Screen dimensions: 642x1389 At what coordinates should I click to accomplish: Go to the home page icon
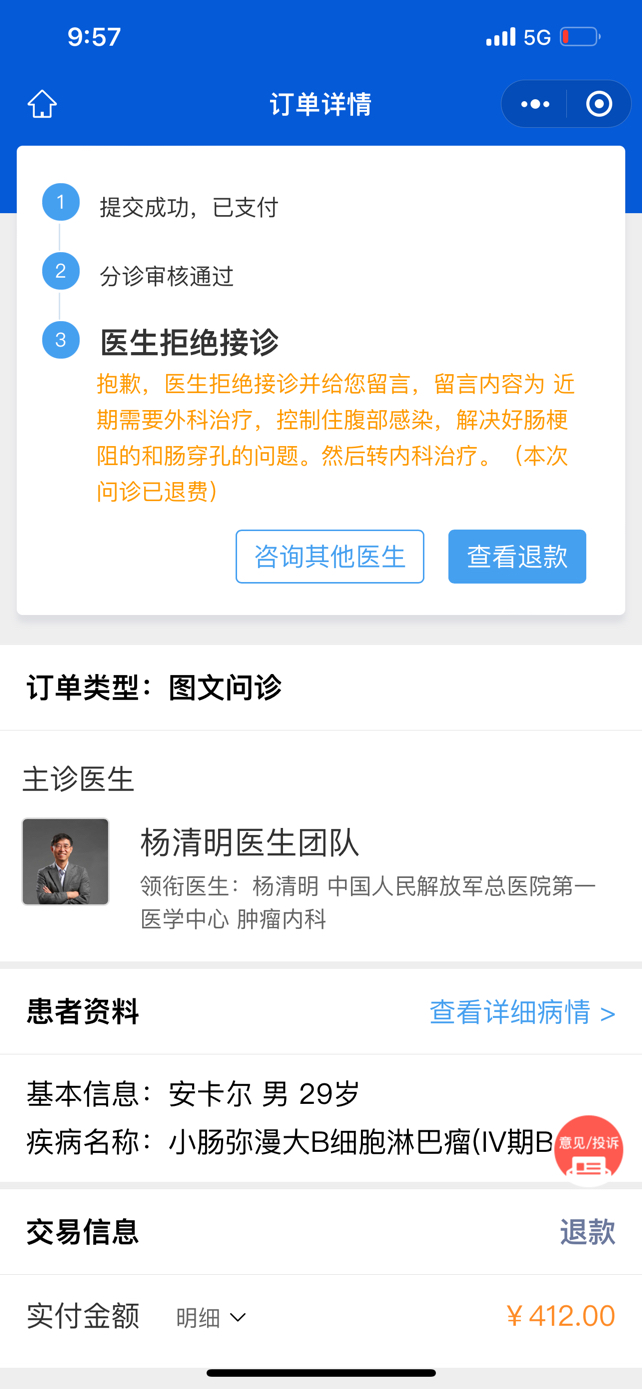pos(42,104)
